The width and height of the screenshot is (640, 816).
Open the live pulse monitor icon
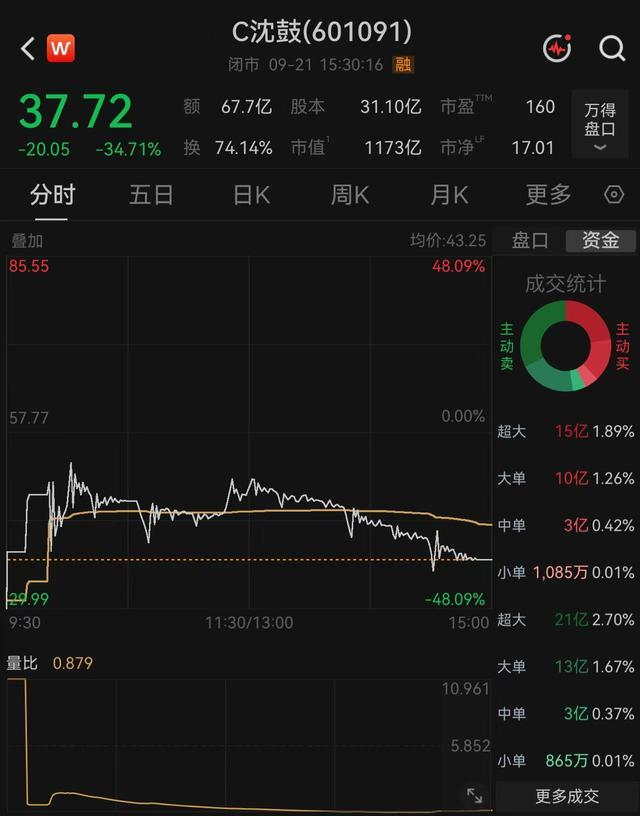[x=557, y=48]
